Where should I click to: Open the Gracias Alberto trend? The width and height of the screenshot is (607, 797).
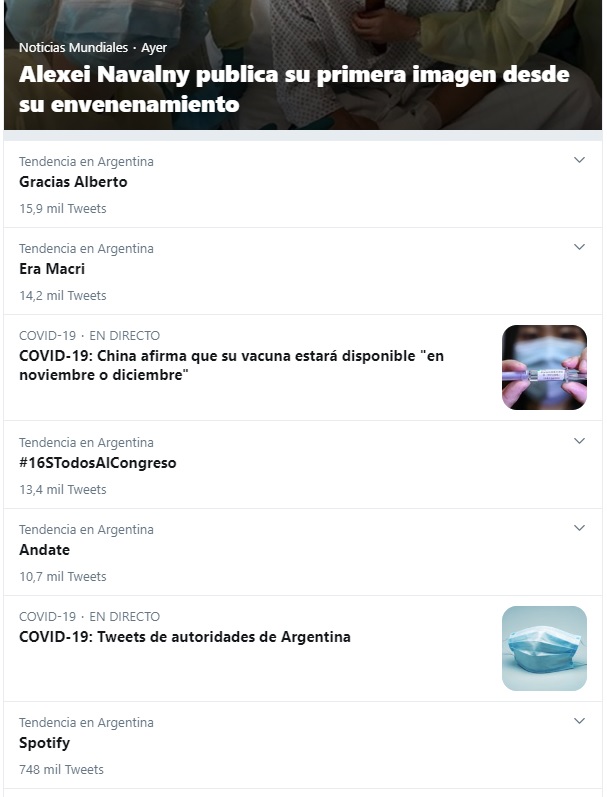click(73, 183)
